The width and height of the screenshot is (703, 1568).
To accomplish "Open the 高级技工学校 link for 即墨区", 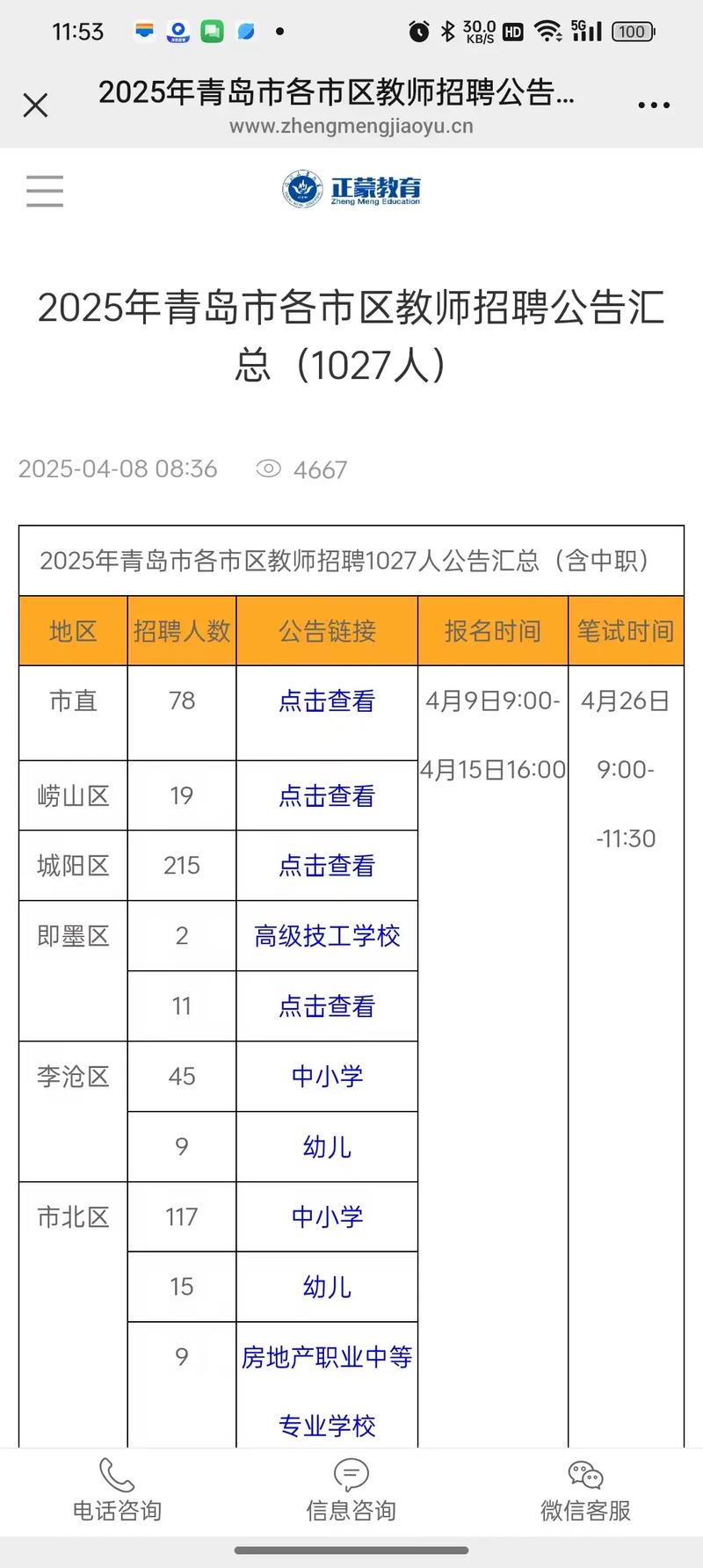I will pyautogui.click(x=326, y=936).
